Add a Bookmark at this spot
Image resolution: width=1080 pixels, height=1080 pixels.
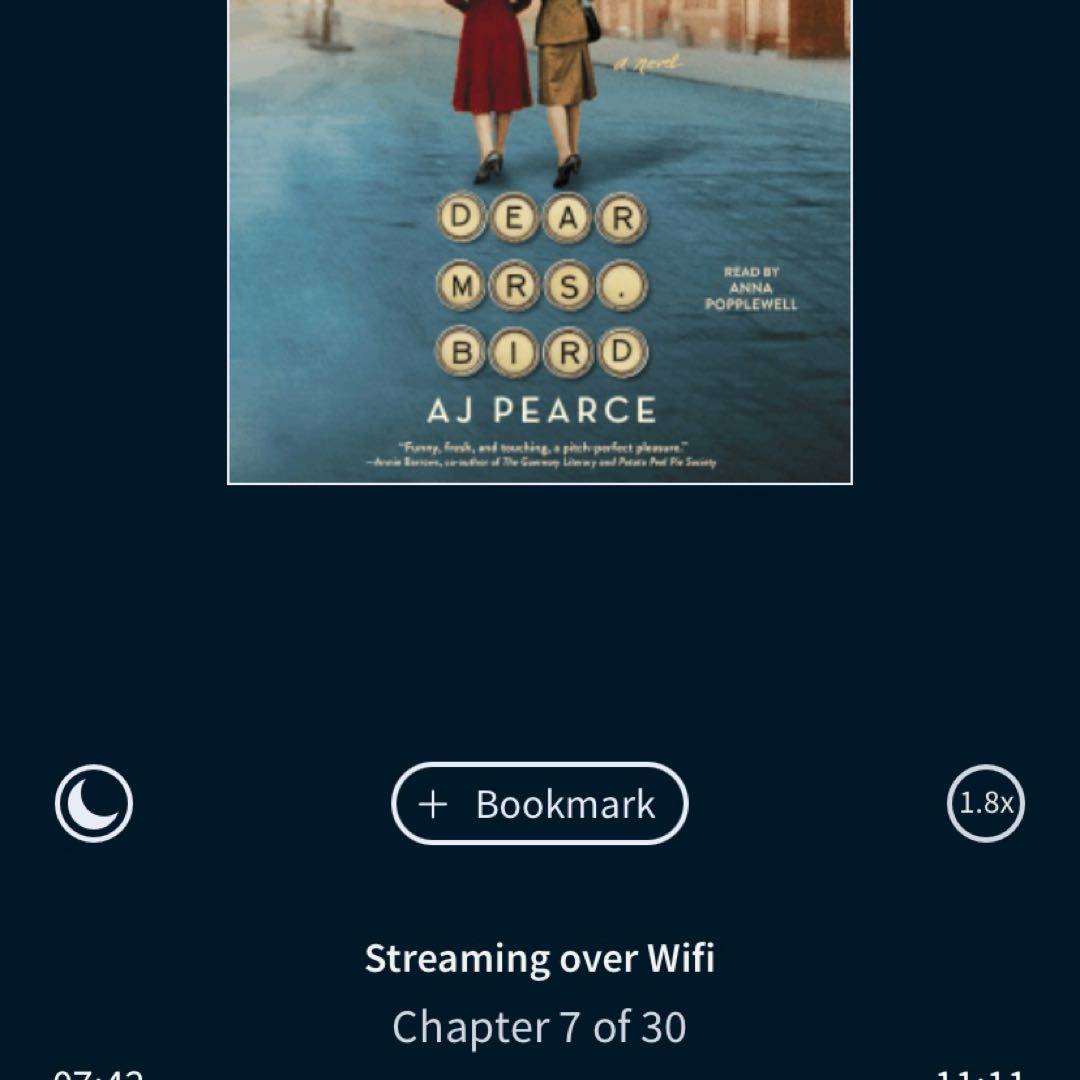click(x=539, y=804)
